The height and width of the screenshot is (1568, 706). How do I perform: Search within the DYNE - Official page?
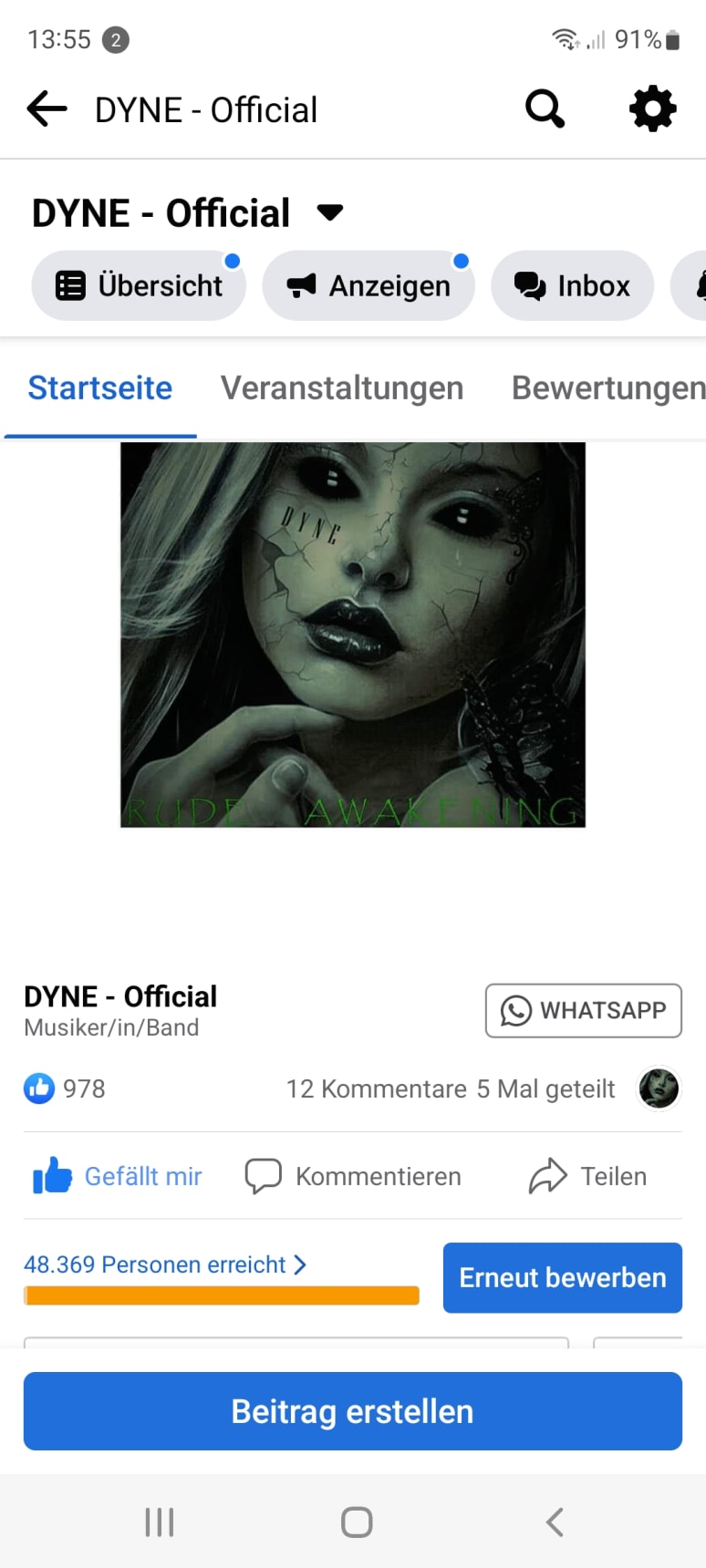point(545,109)
